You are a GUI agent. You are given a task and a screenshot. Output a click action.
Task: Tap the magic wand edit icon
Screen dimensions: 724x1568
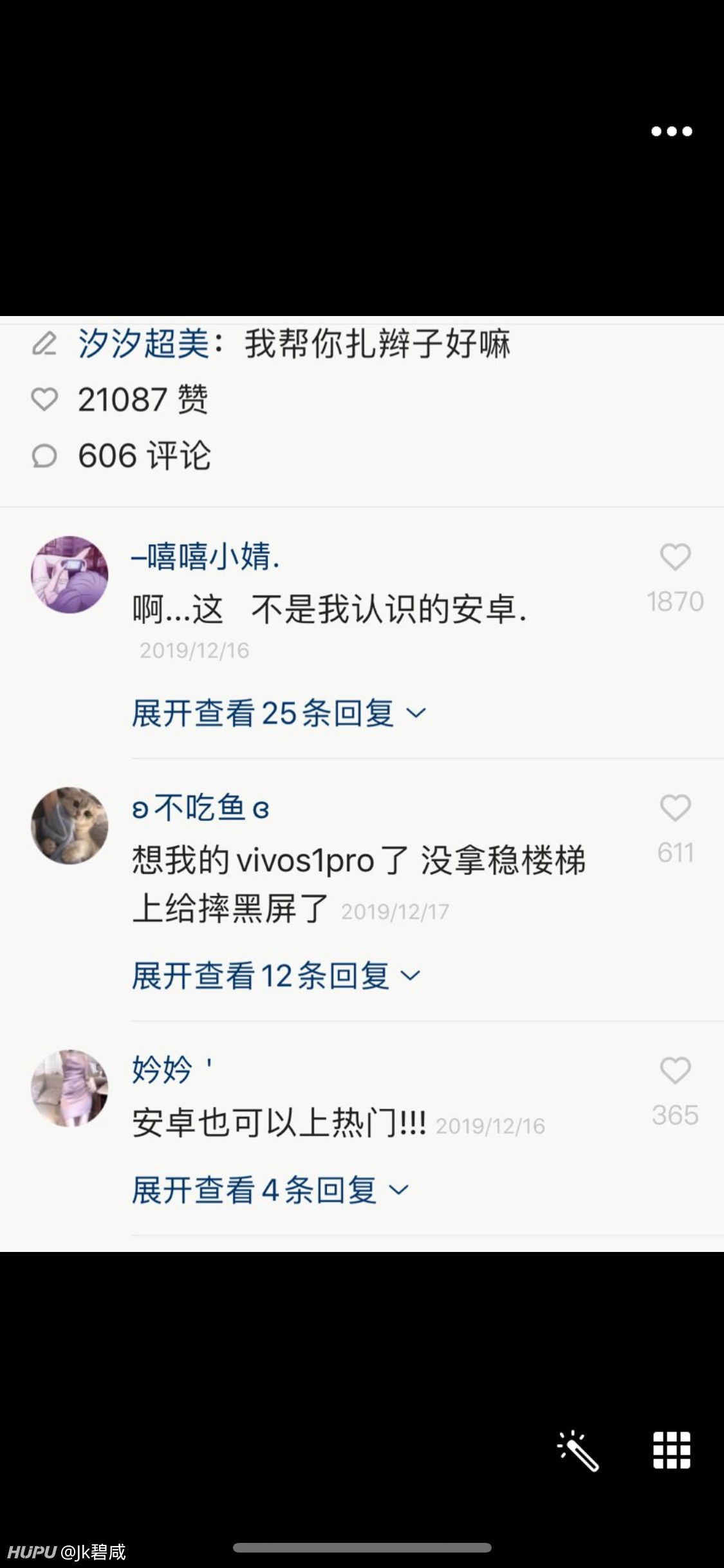coord(577,1450)
